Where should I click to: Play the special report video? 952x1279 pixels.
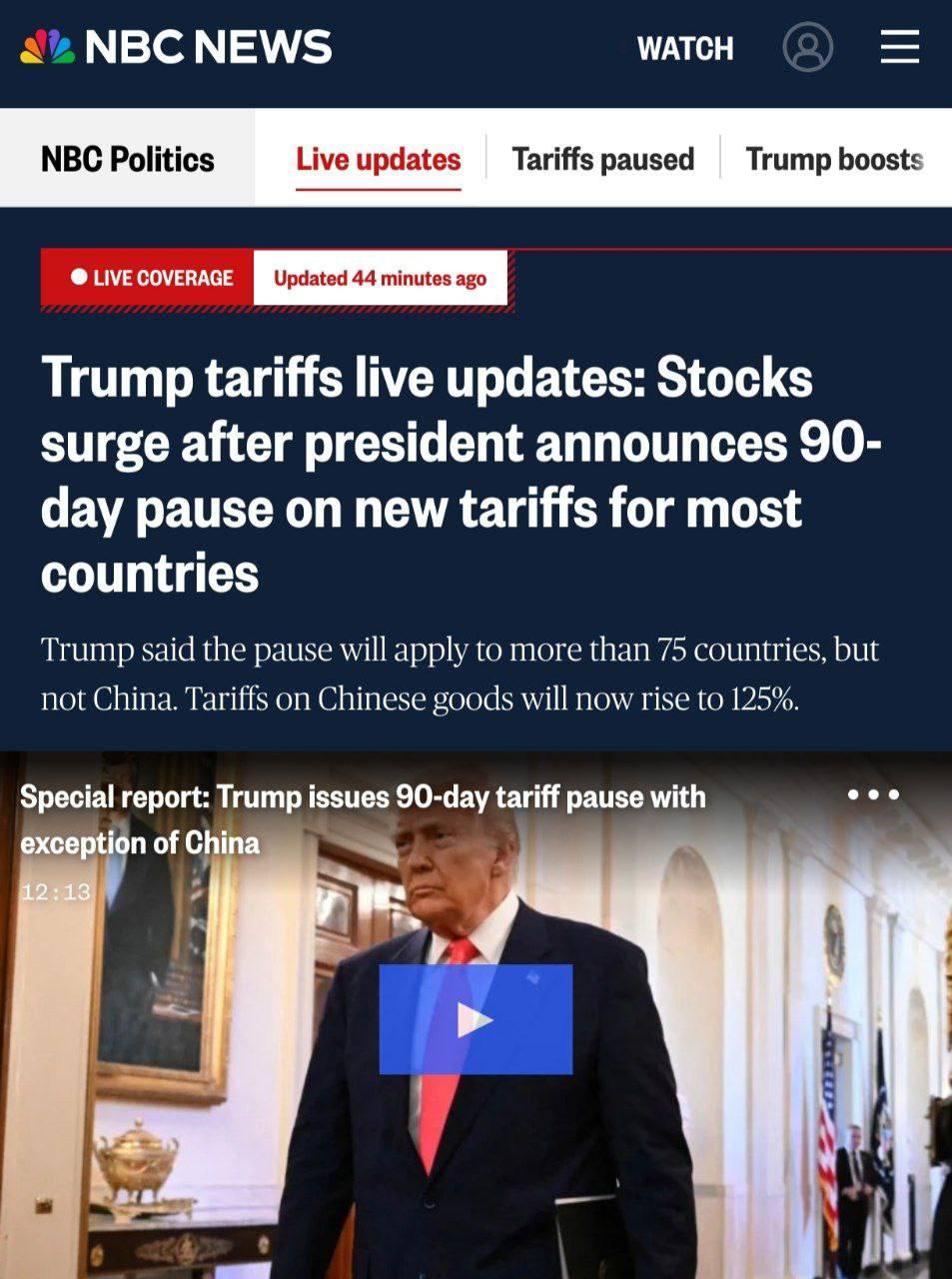[x=476, y=1019]
